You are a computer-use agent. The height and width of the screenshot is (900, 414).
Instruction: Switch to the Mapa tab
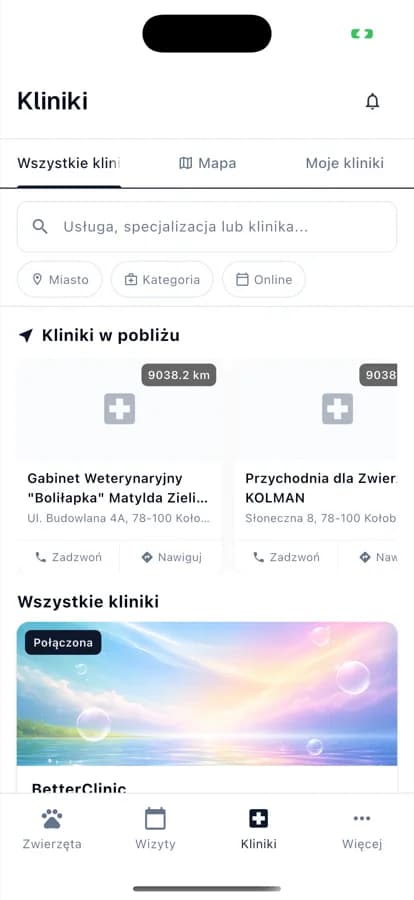207,163
